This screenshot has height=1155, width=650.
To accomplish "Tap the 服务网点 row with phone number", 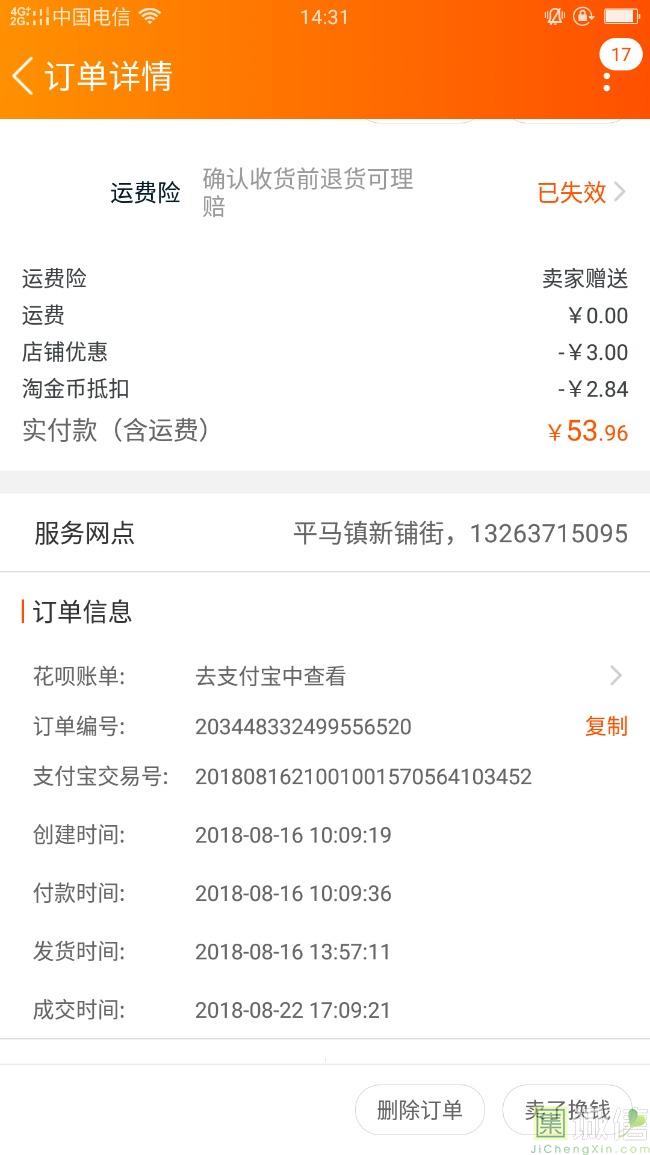I will [325, 533].
